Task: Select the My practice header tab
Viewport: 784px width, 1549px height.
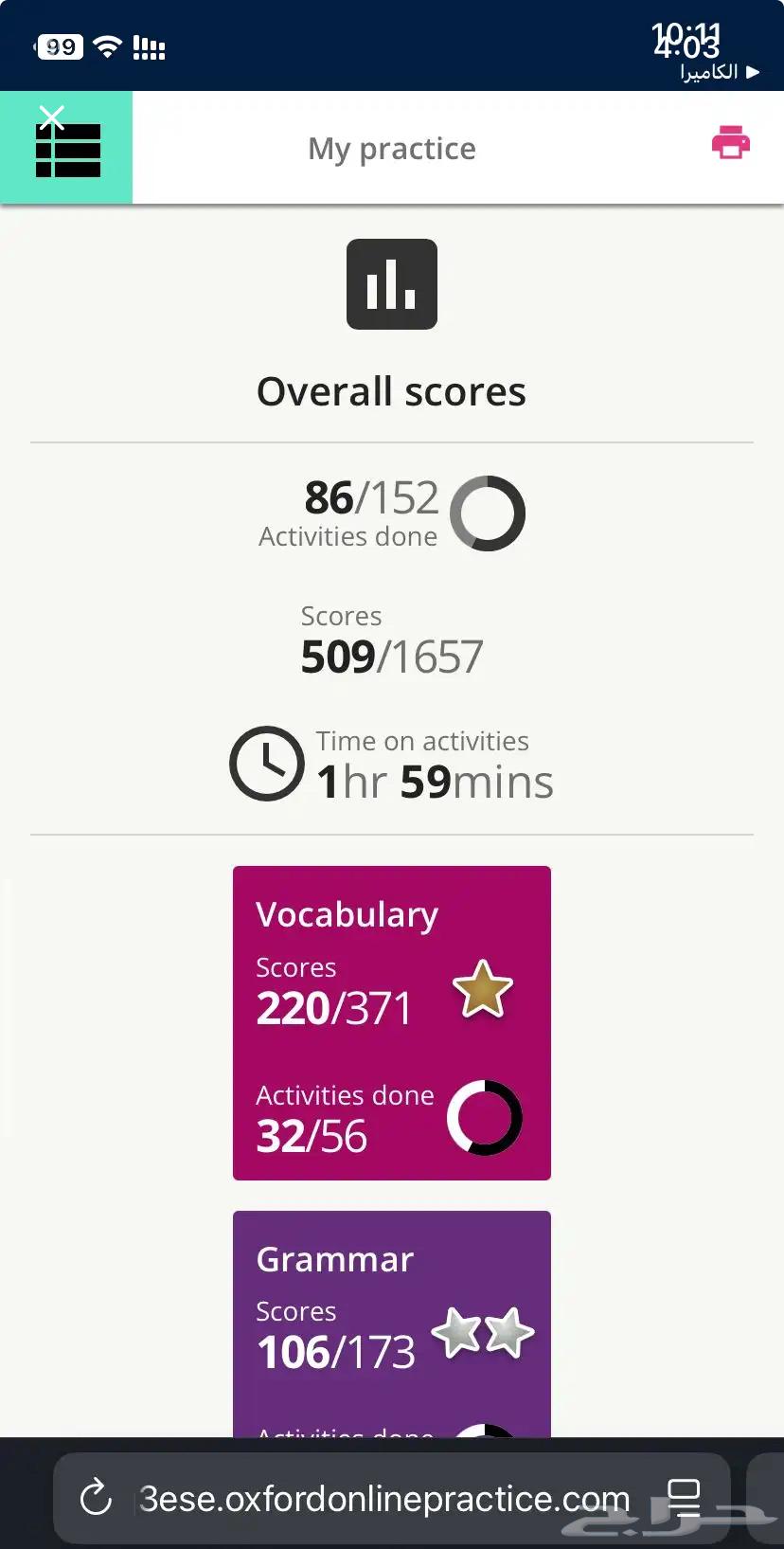Action: coord(391,148)
